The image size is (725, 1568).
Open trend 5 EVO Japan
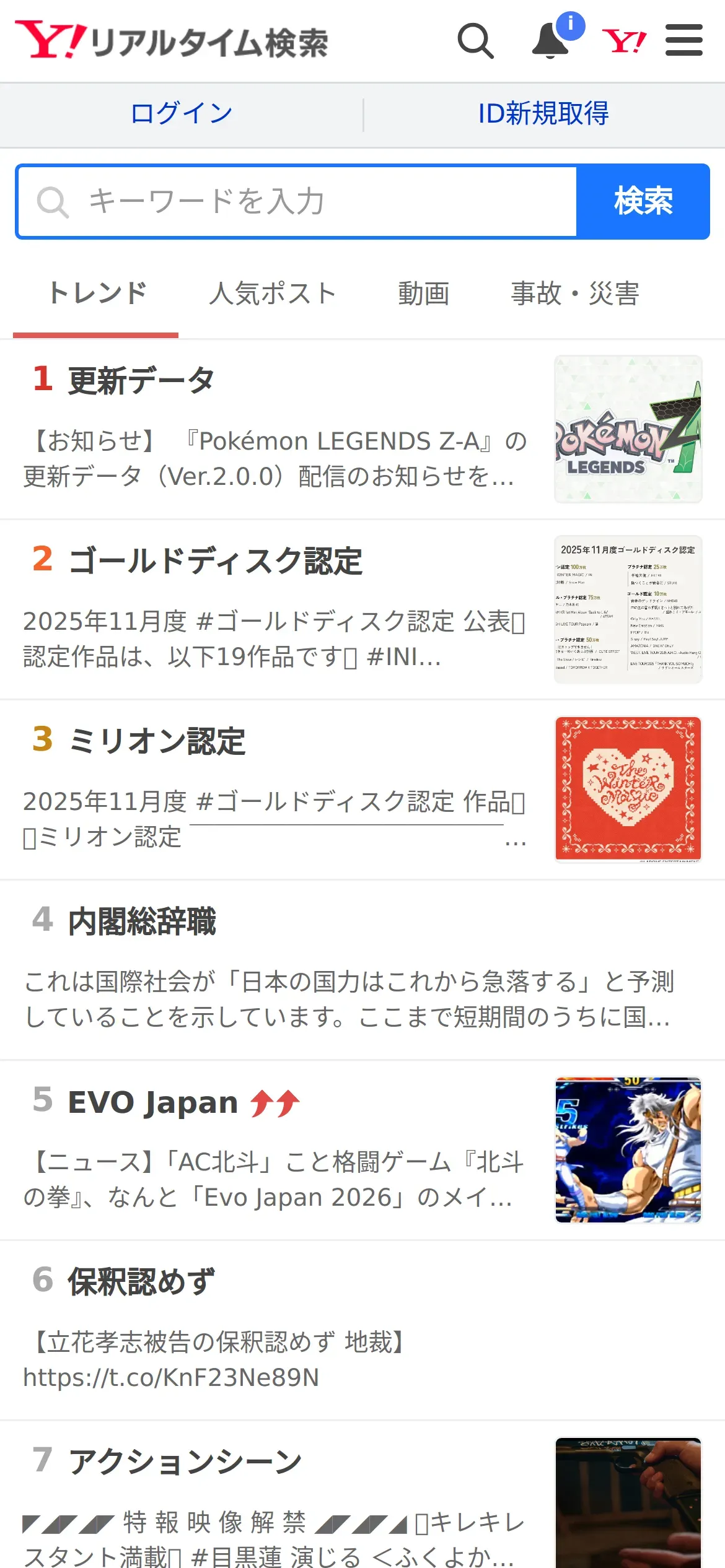point(152,1102)
